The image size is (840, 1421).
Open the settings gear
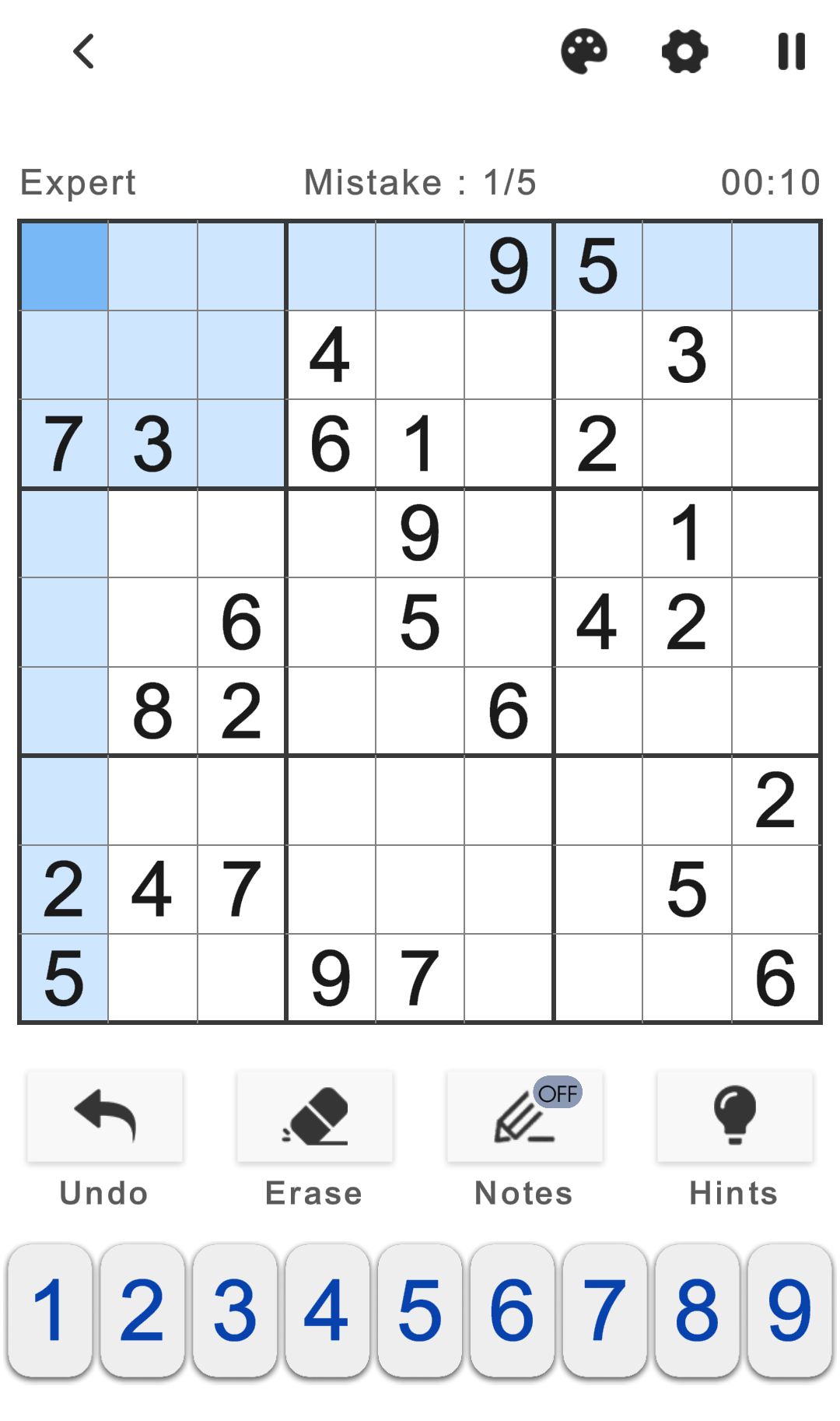684,52
